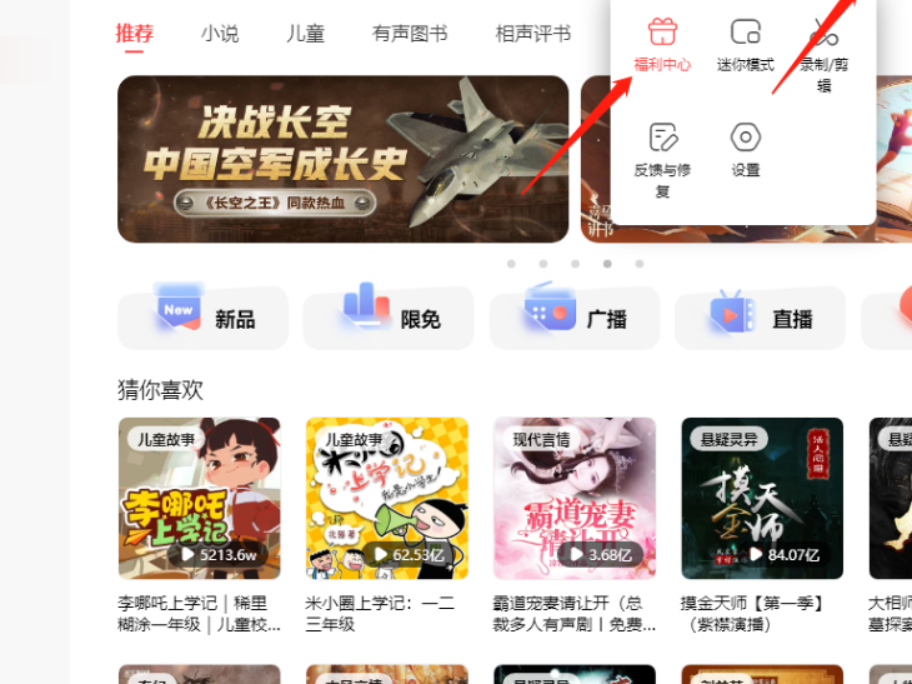The image size is (912, 684).
Task: Open the 新品 category
Action: click(x=203, y=318)
